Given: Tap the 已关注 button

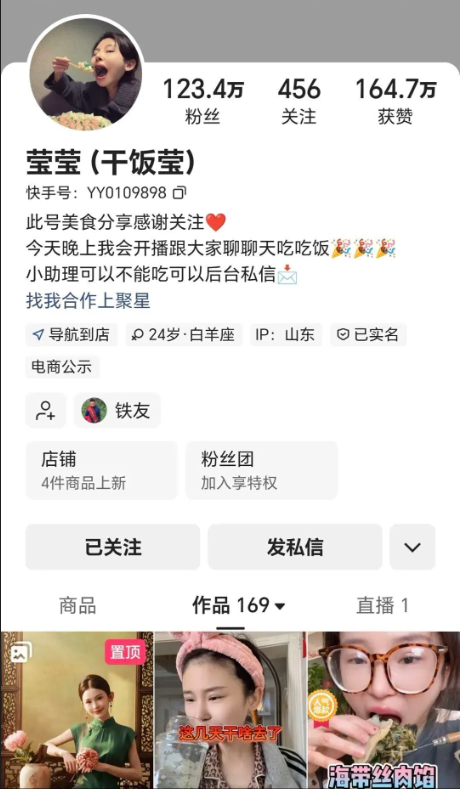Looking at the screenshot, I should click(113, 547).
